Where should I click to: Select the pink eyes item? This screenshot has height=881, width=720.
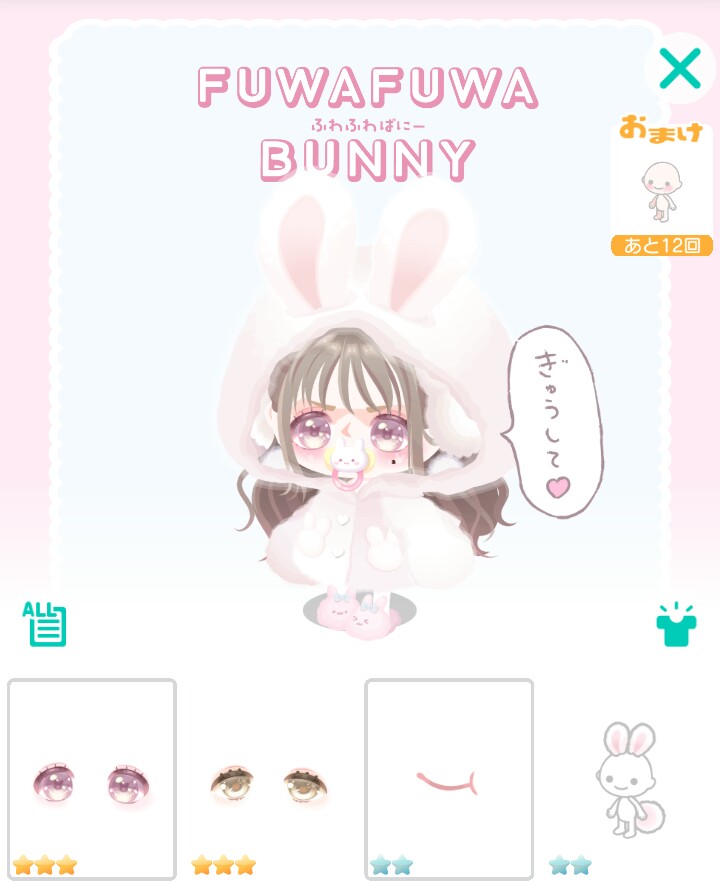92,780
